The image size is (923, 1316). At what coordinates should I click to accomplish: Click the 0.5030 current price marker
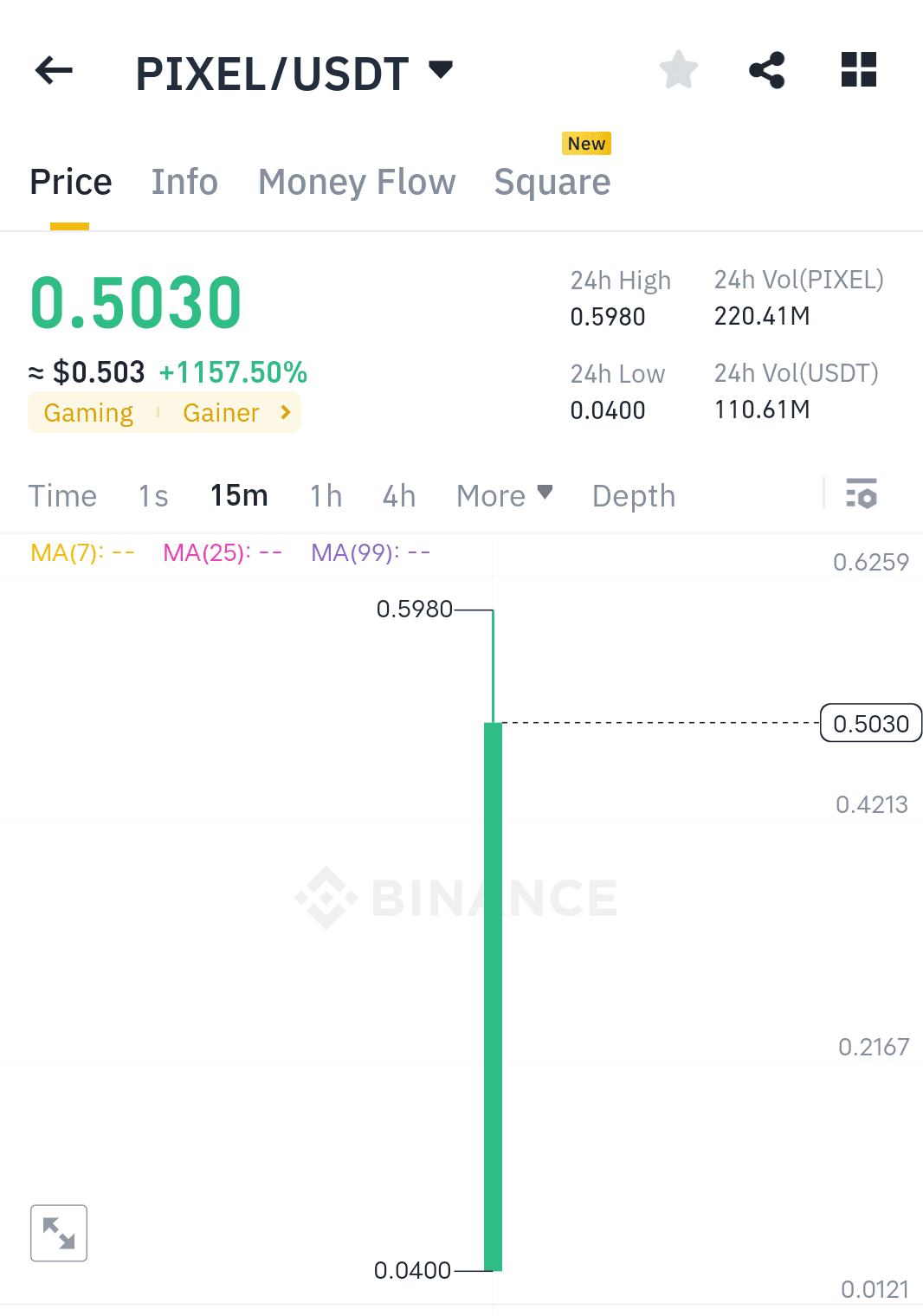point(870,723)
